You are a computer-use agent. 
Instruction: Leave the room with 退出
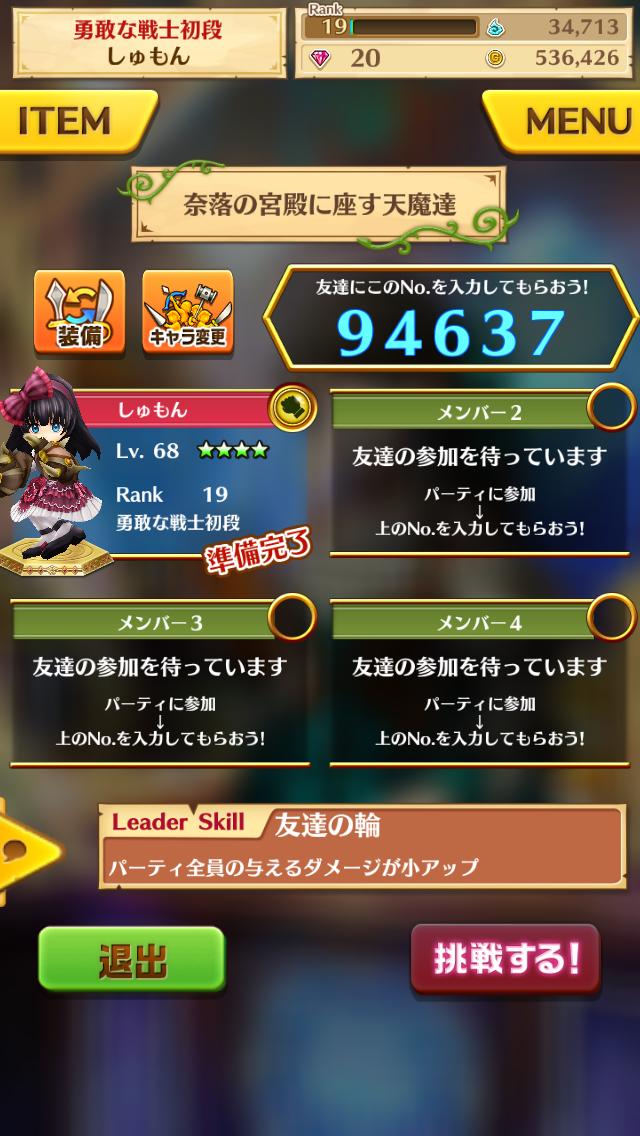131,958
